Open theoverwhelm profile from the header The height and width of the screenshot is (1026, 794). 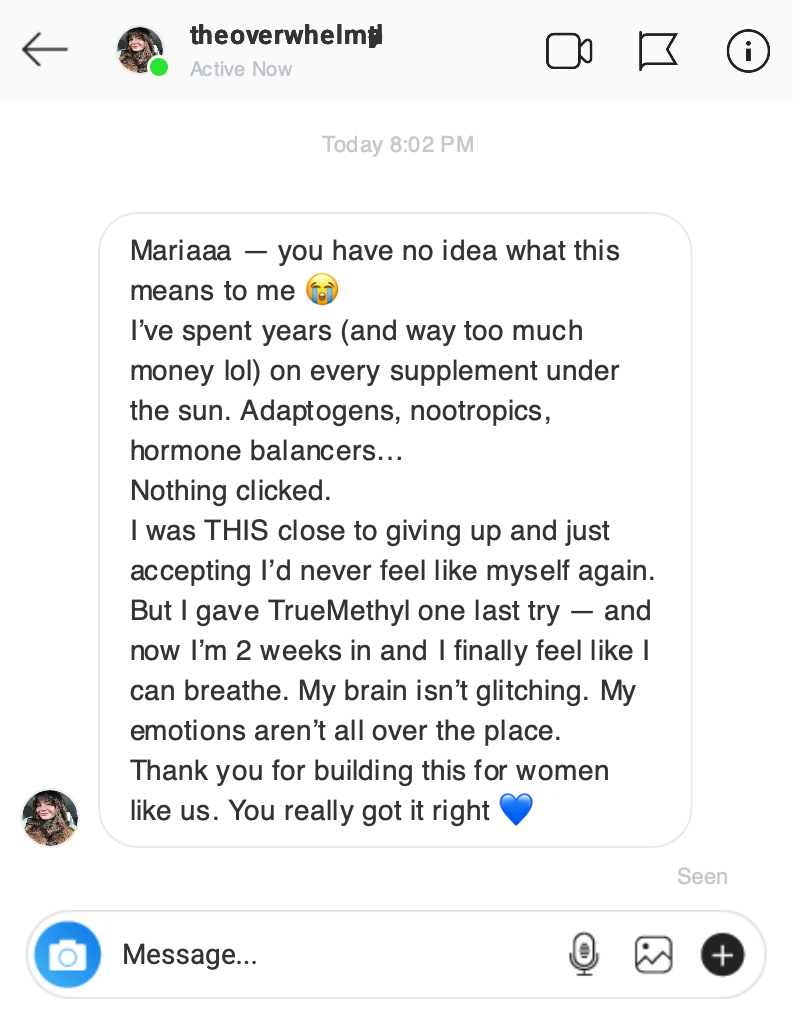[x=284, y=37]
